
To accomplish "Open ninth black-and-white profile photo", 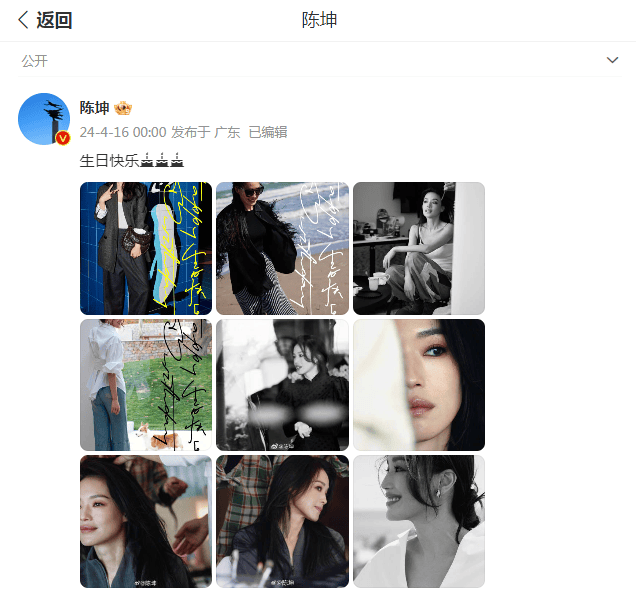I will click(x=418, y=521).
